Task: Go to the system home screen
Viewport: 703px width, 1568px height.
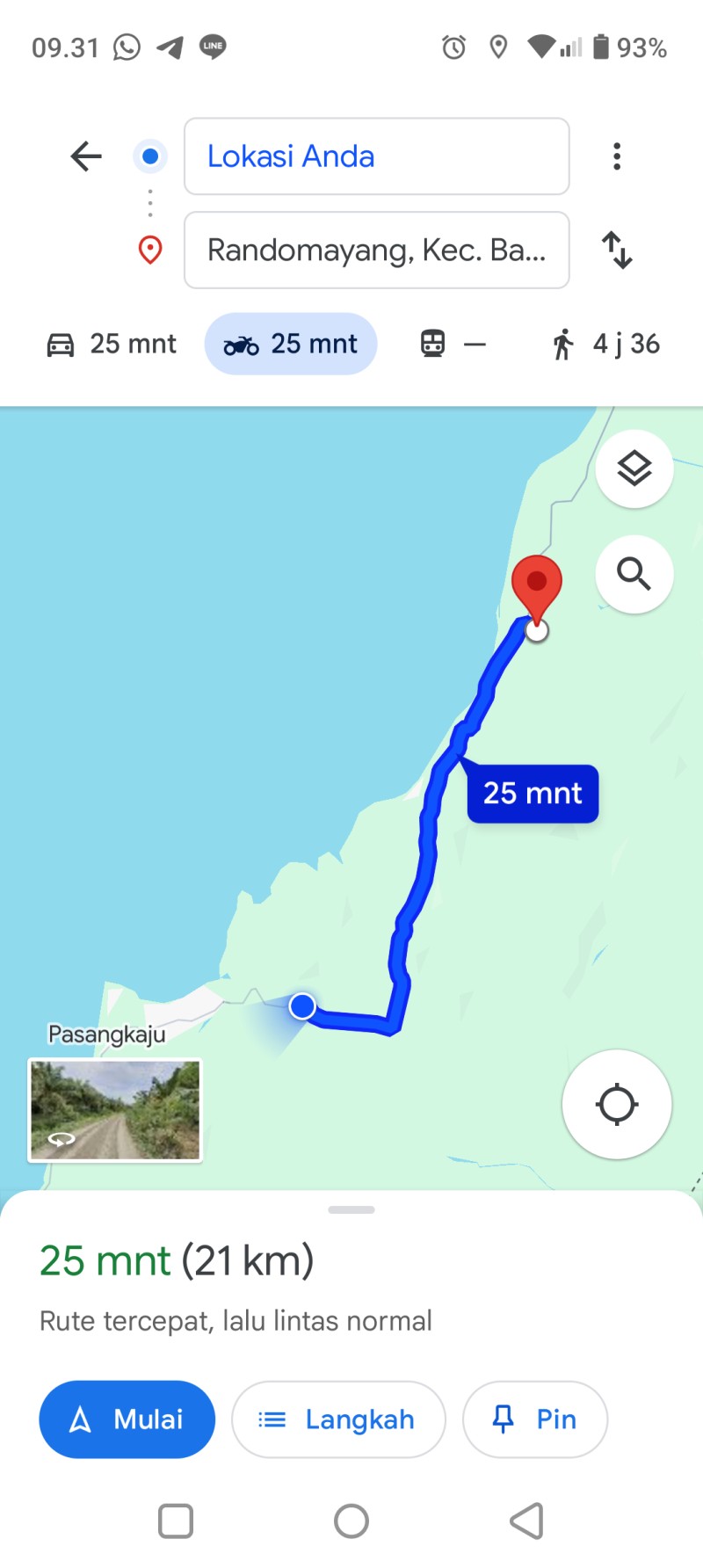Action: coord(351,1521)
